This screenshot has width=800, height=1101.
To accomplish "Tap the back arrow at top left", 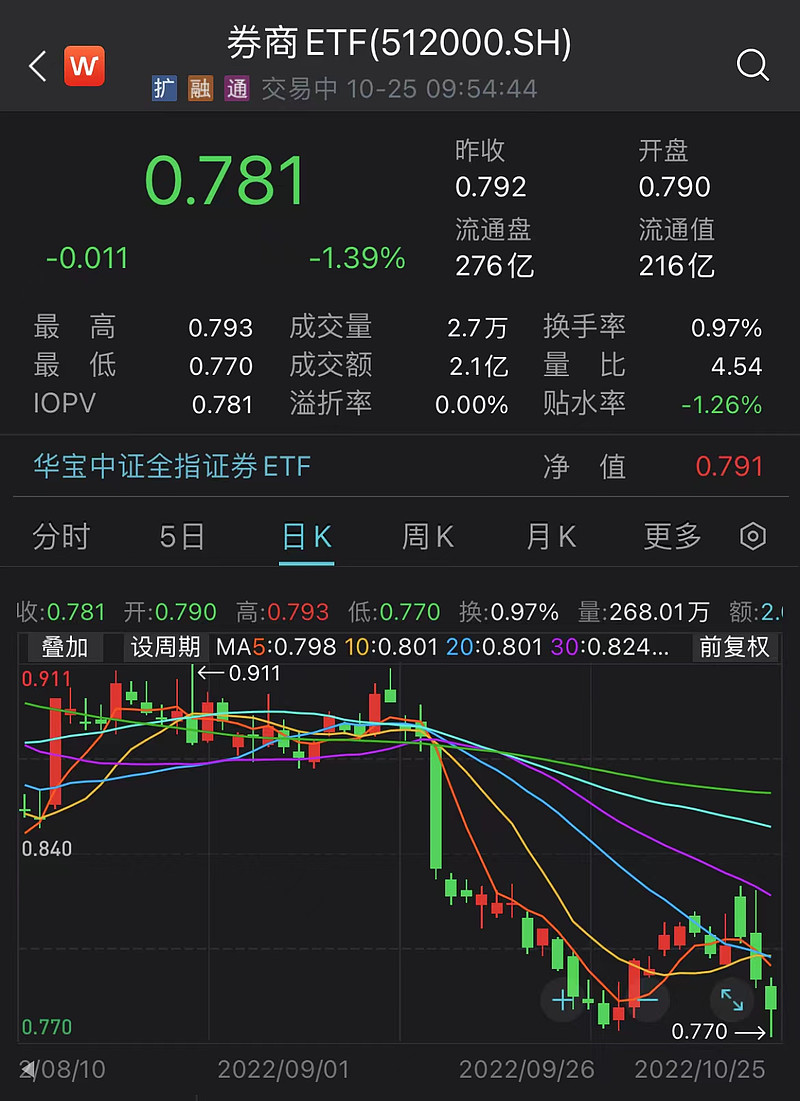I will coord(36,66).
